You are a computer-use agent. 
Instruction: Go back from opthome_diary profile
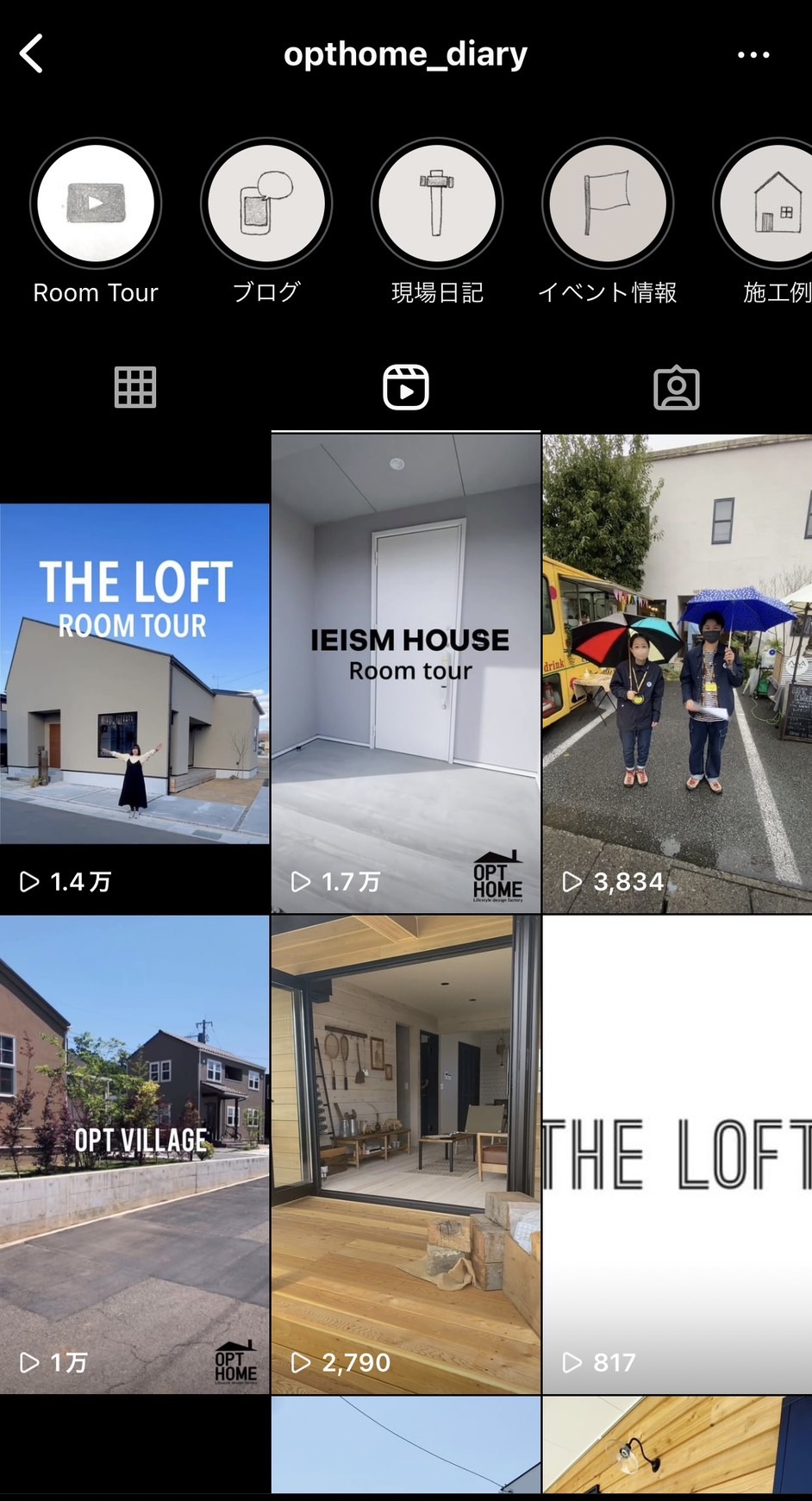(x=32, y=54)
